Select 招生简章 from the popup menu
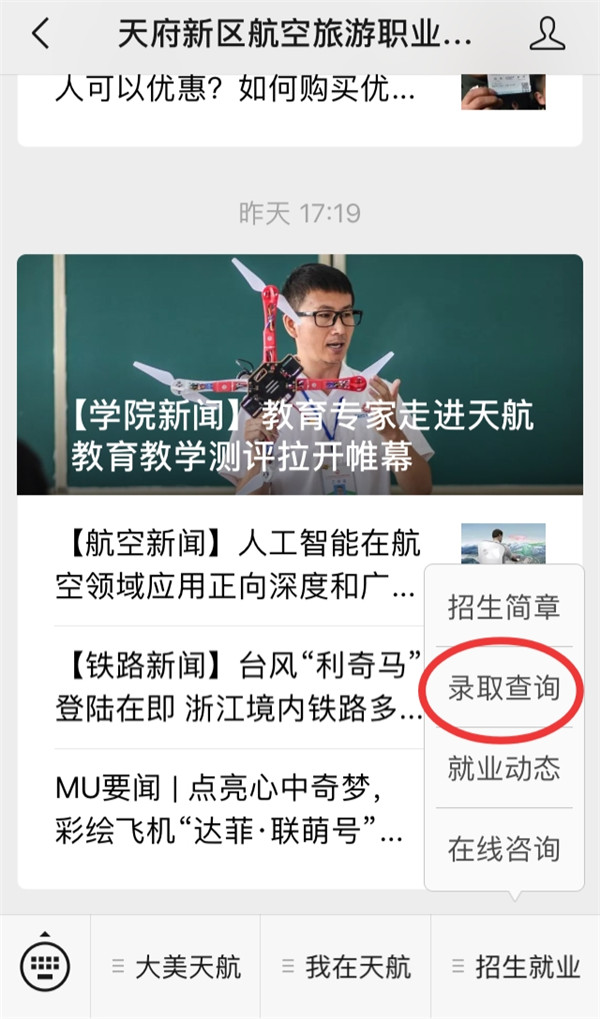This screenshot has width=600, height=1019. point(503,607)
